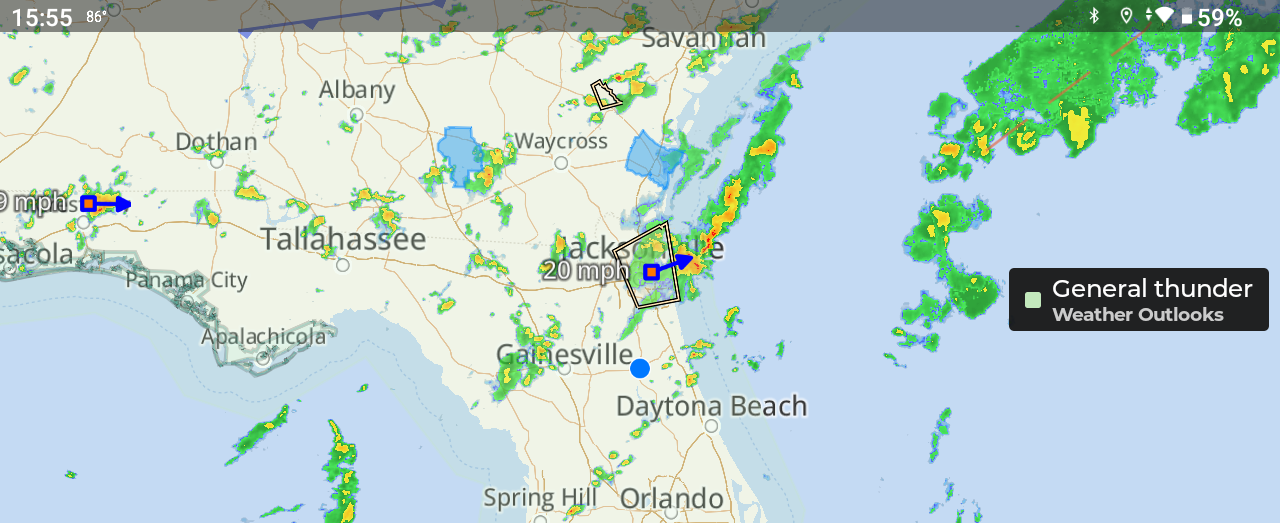Select the storm cell marker near Pensacola

point(88,203)
